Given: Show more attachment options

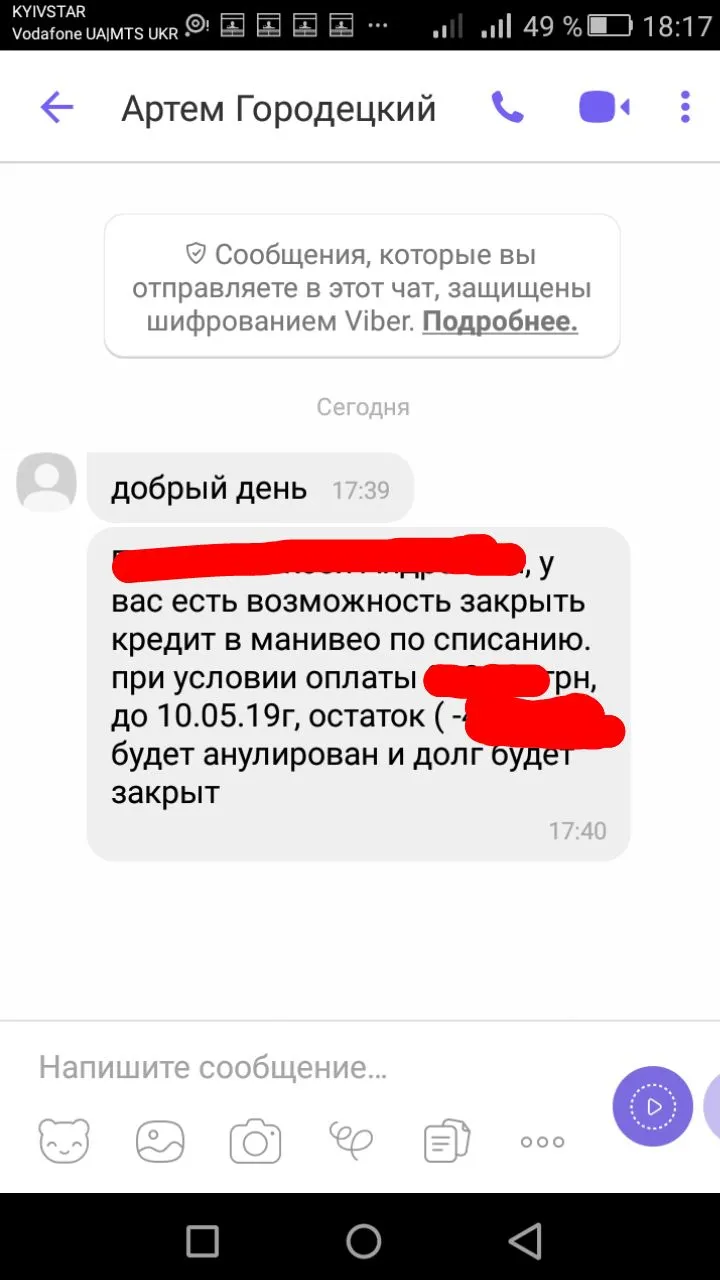Looking at the screenshot, I should [542, 1141].
